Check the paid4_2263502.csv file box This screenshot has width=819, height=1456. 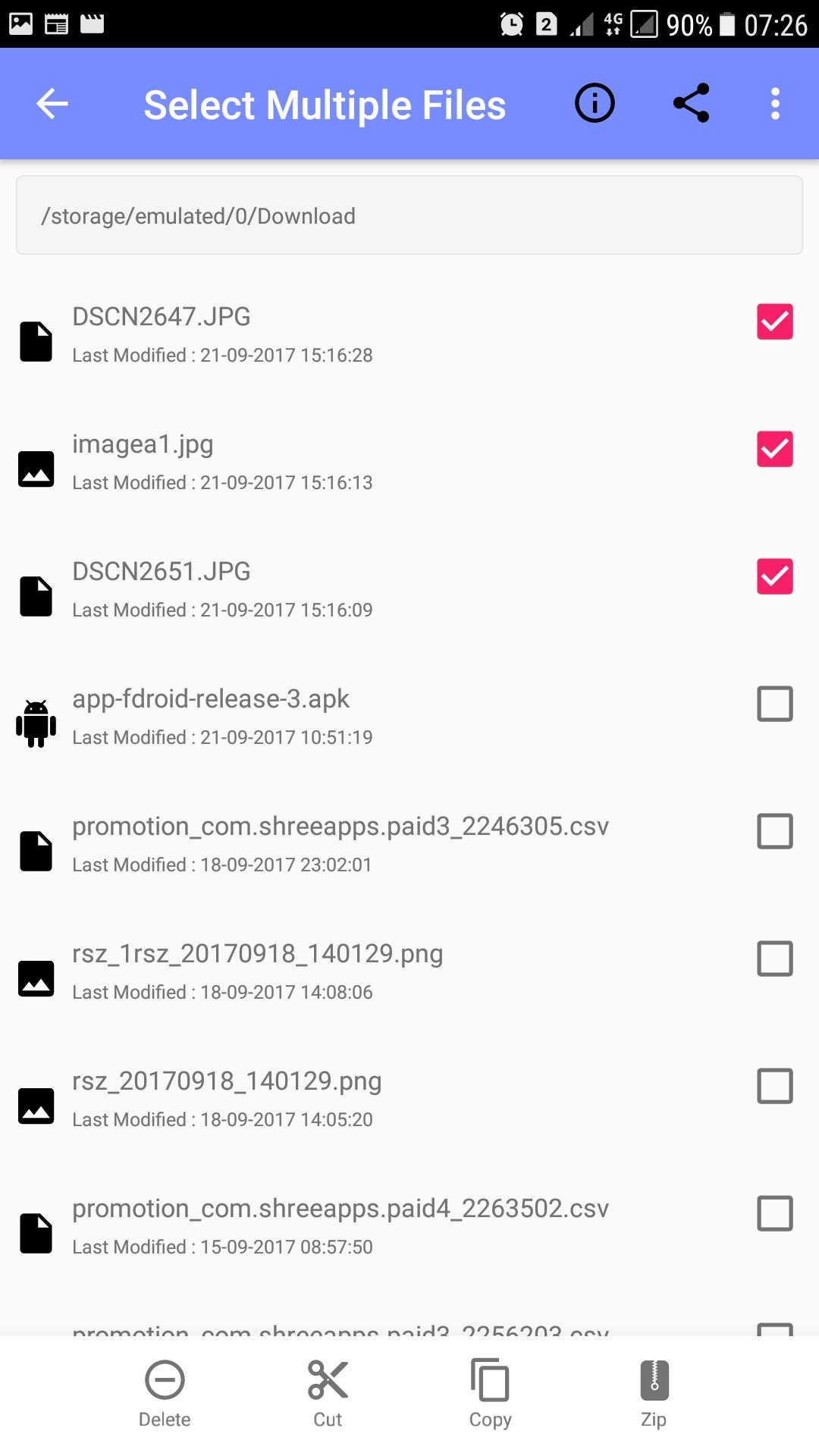pyautogui.click(x=774, y=1213)
